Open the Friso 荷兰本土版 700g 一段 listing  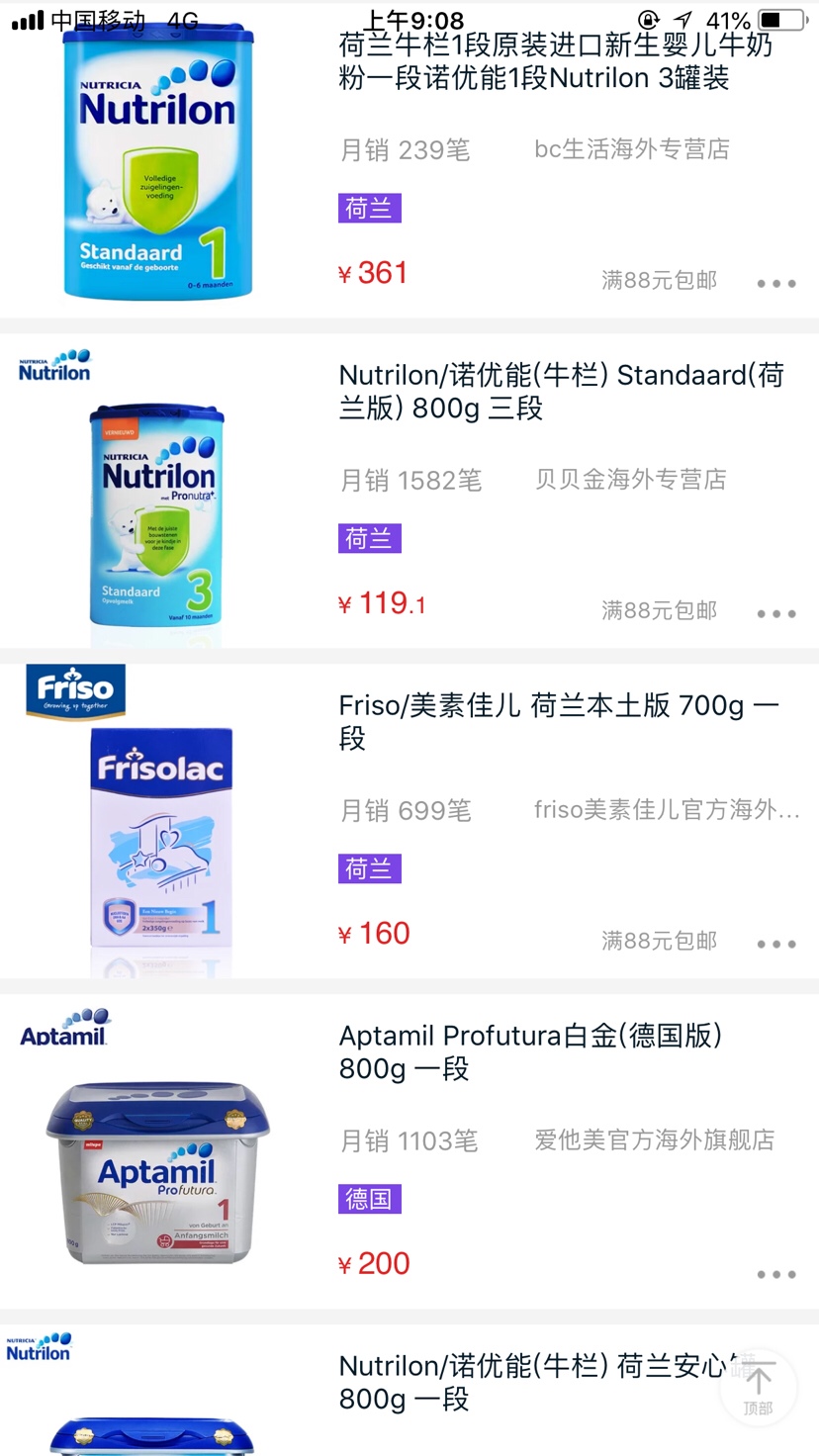pyautogui.click(x=559, y=722)
